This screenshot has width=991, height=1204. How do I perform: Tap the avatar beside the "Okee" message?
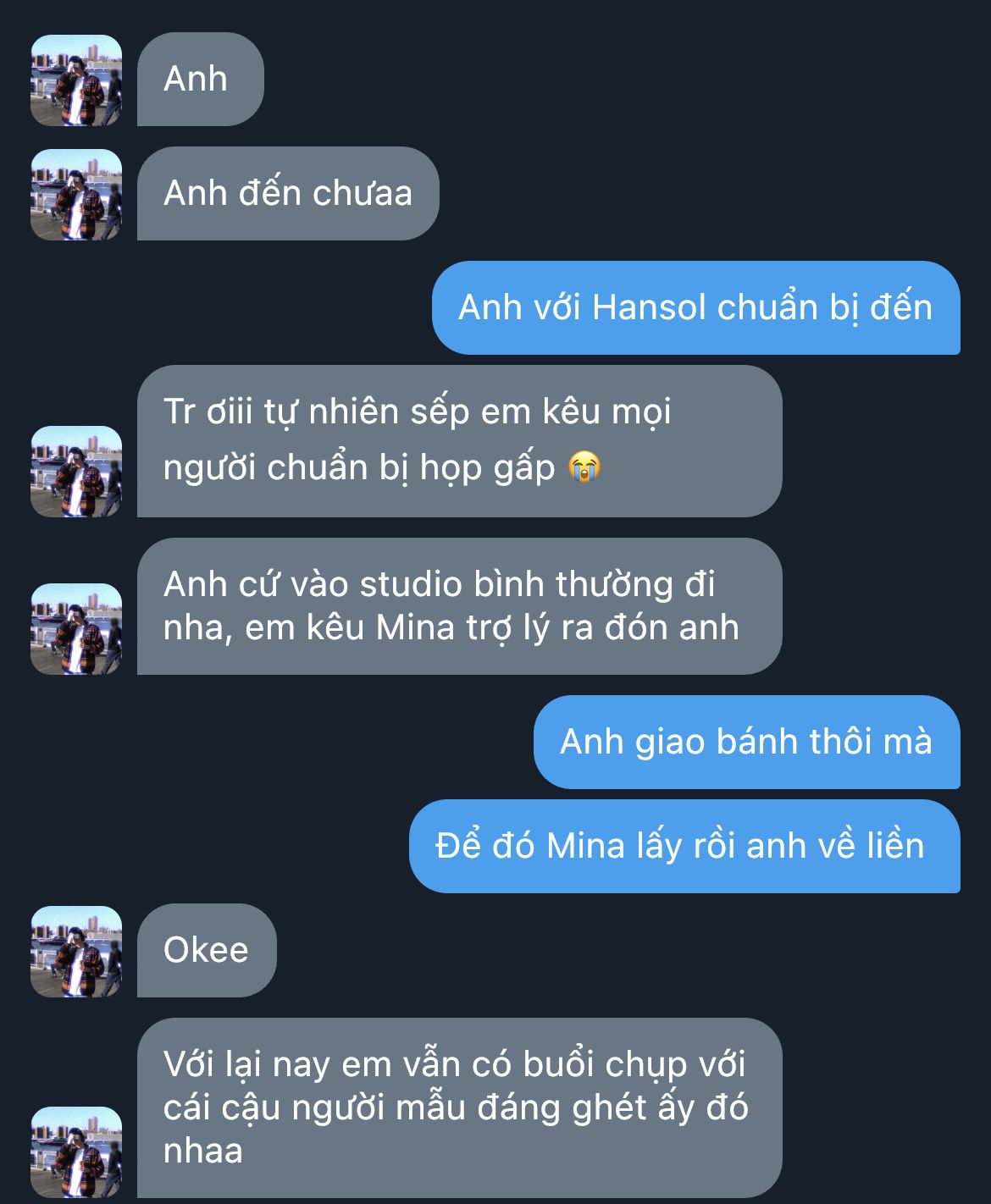tap(76, 952)
